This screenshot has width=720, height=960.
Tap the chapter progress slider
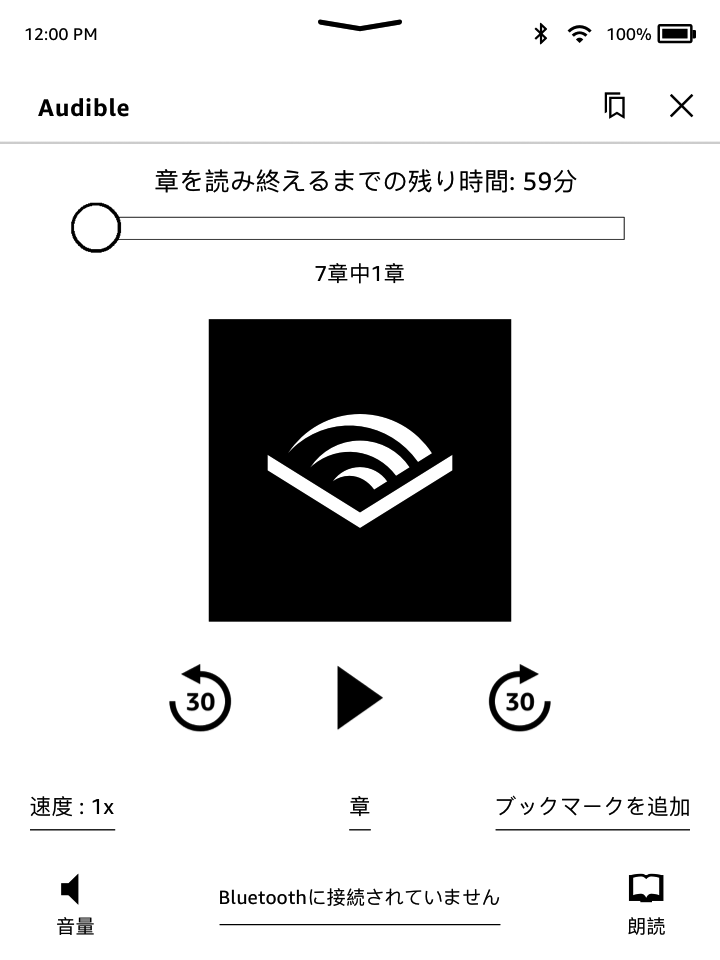[x=360, y=229]
